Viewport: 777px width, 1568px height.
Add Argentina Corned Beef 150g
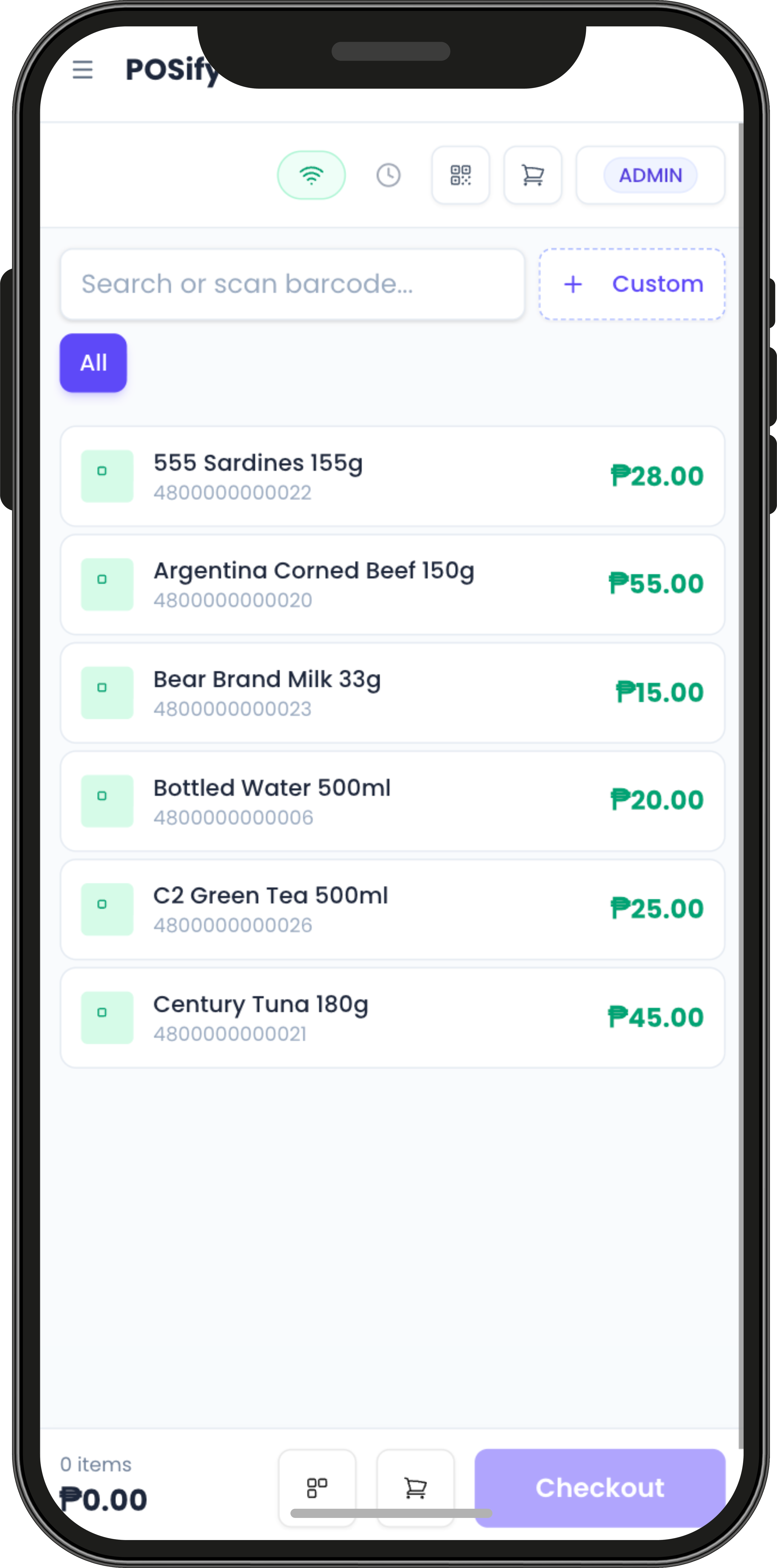click(x=392, y=584)
